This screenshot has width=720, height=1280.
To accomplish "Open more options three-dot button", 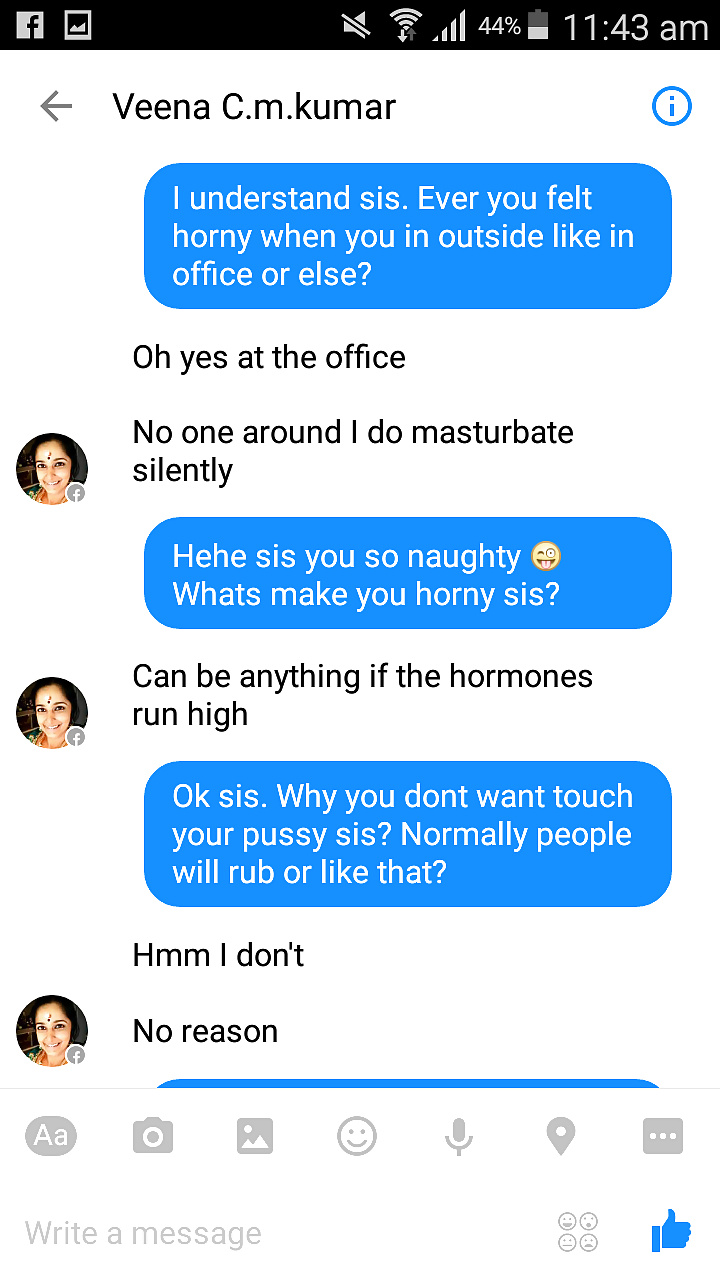I will click(663, 1136).
